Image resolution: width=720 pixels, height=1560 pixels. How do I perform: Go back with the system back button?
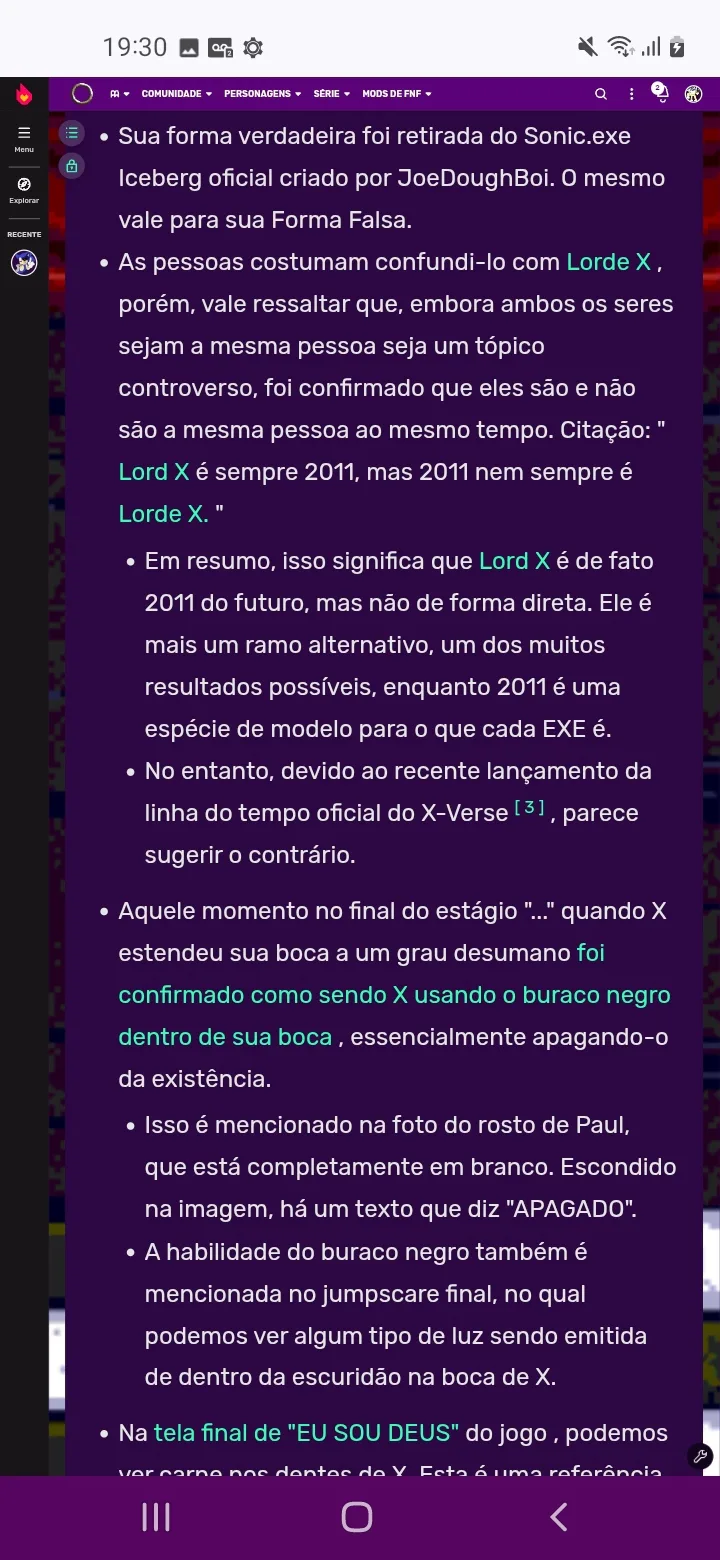pyautogui.click(x=559, y=1517)
